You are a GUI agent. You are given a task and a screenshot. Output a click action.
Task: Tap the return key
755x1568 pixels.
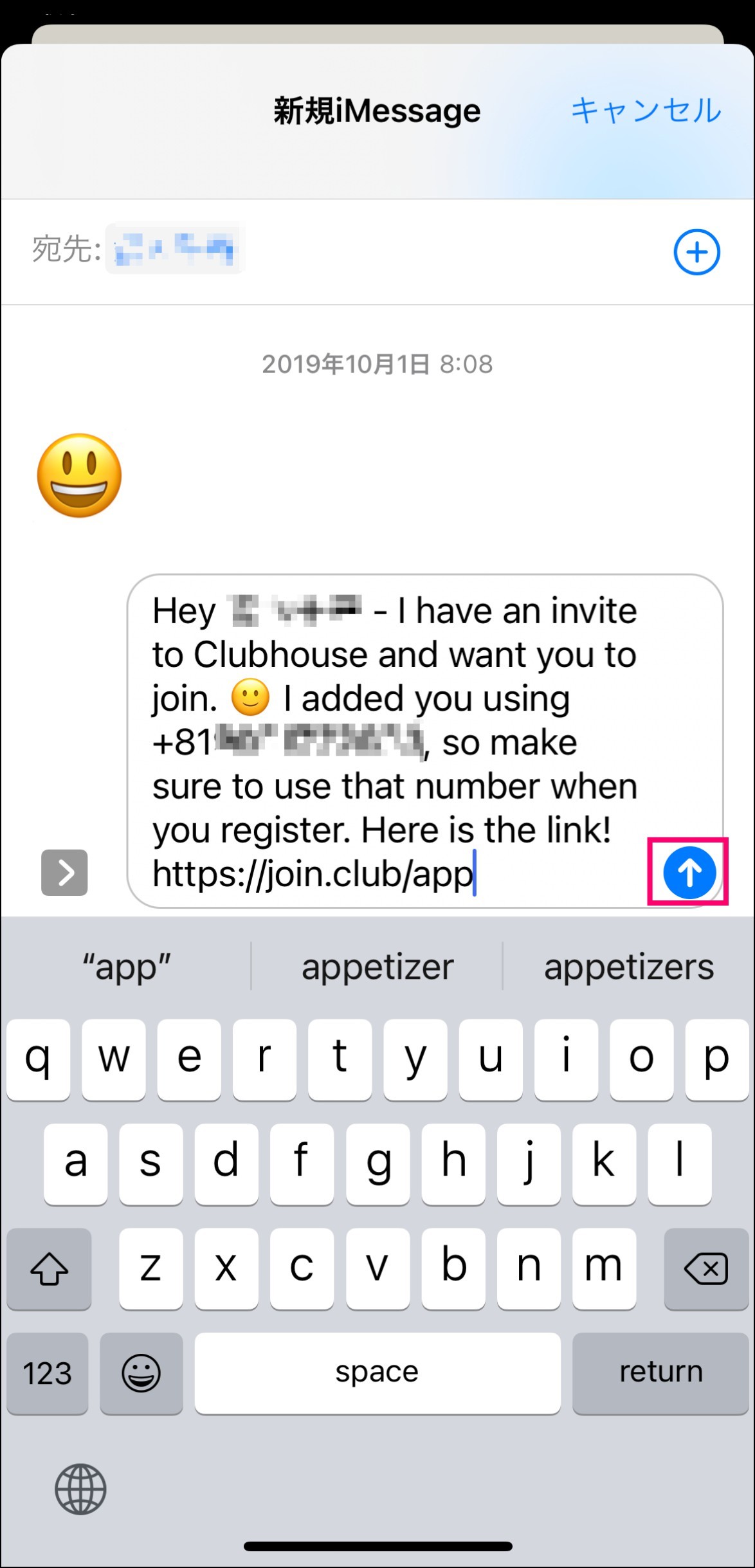[660, 1372]
